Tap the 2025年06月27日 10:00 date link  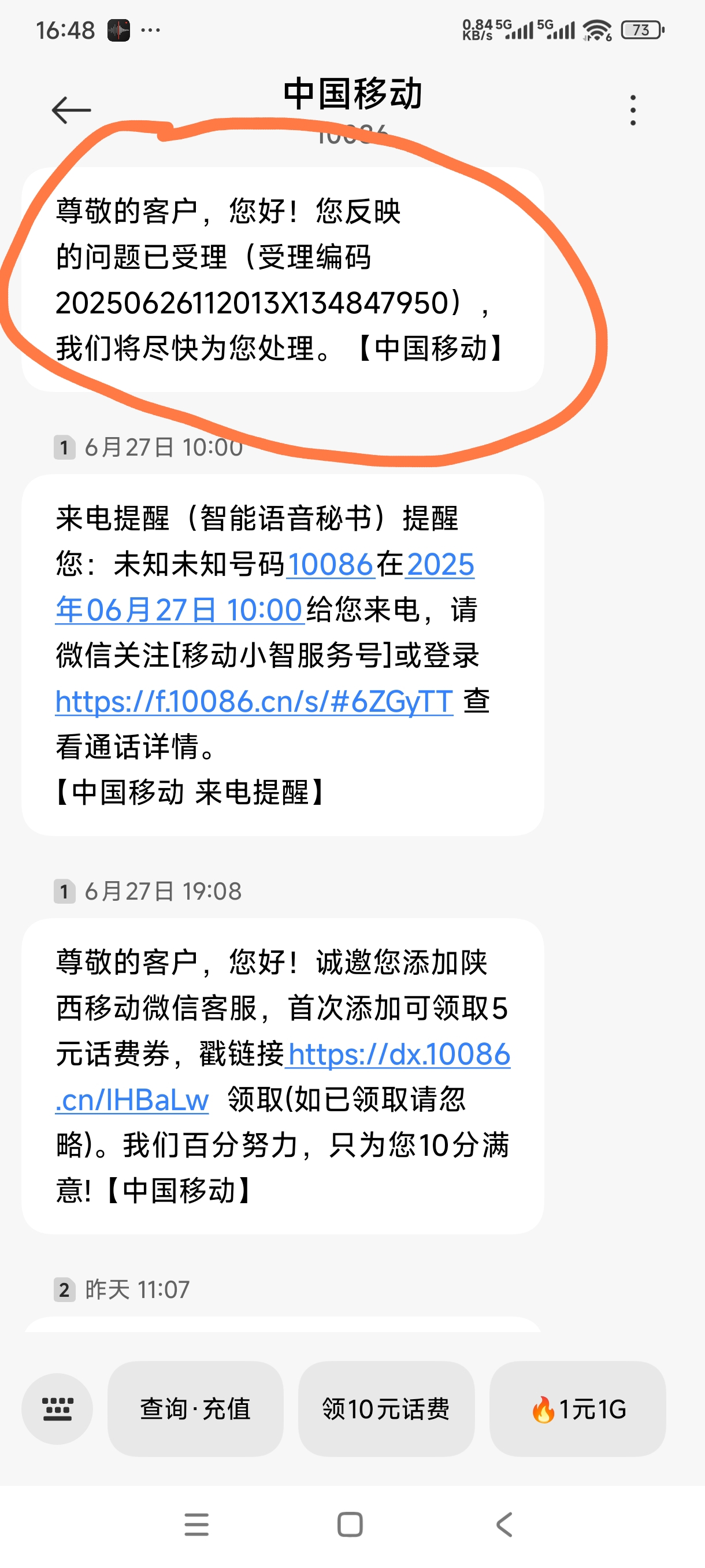(x=180, y=610)
